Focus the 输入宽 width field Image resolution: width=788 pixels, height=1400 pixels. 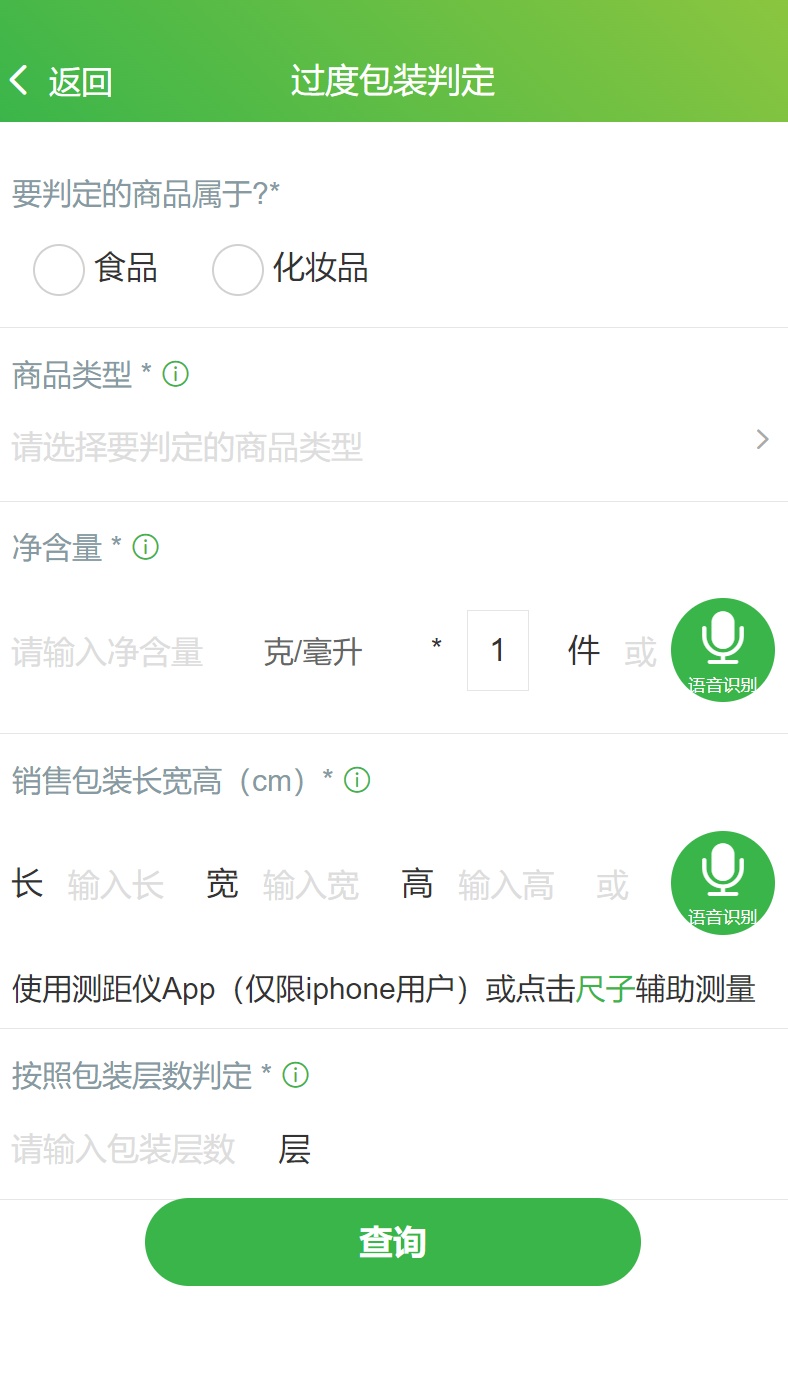tap(311, 886)
